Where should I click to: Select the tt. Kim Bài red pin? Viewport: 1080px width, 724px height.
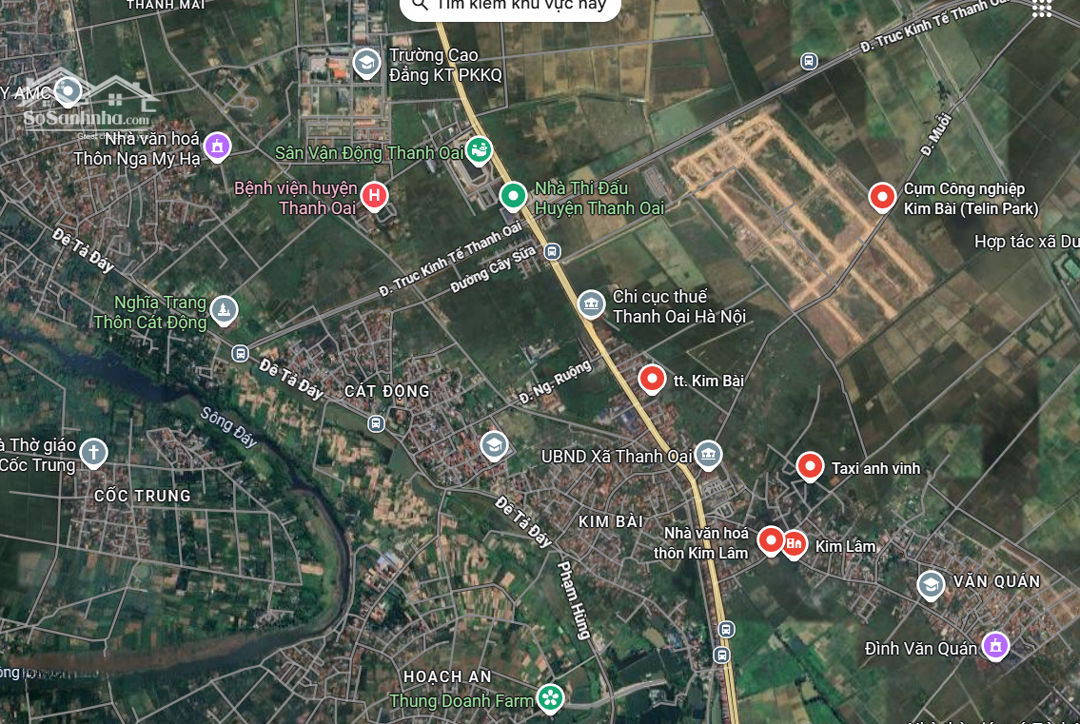[x=652, y=379]
